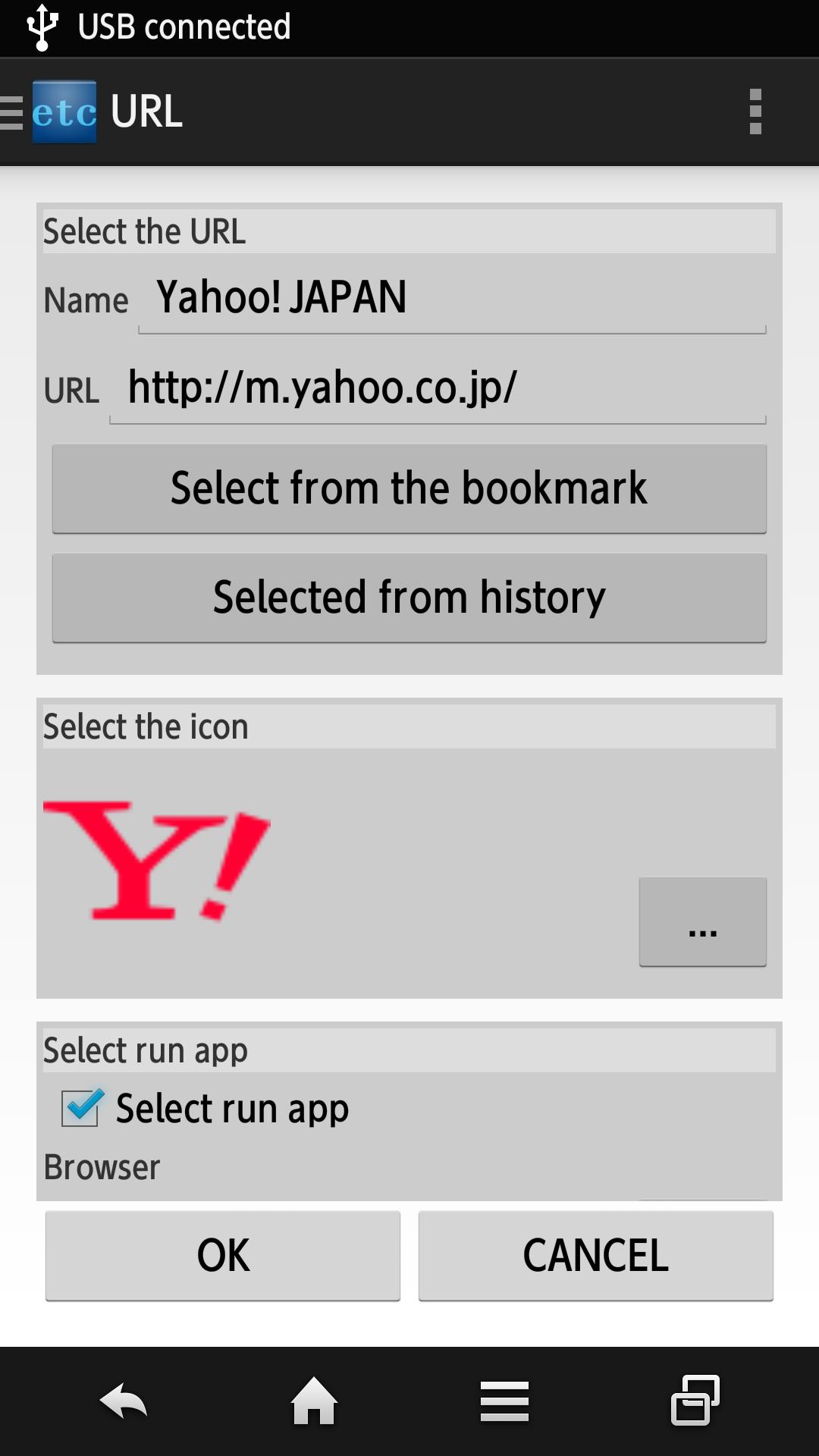Image resolution: width=819 pixels, height=1456 pixels.
Task: Open the icon chooser via the ... button
Action: 702,922
